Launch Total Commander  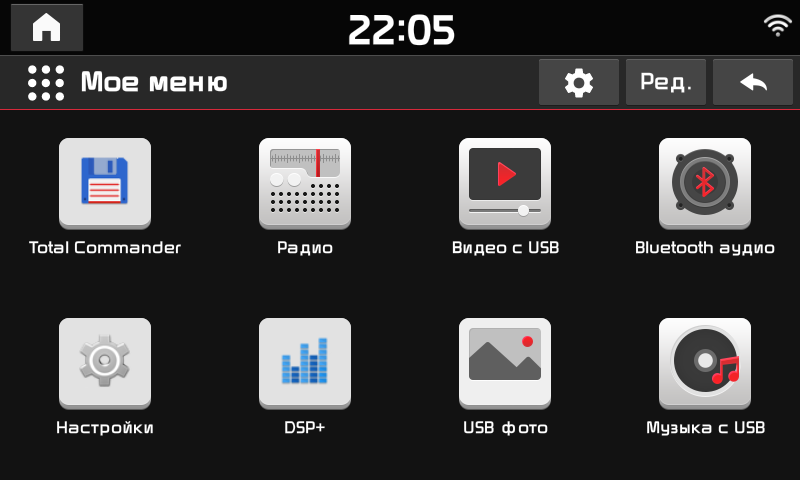[x=105, y=183]
